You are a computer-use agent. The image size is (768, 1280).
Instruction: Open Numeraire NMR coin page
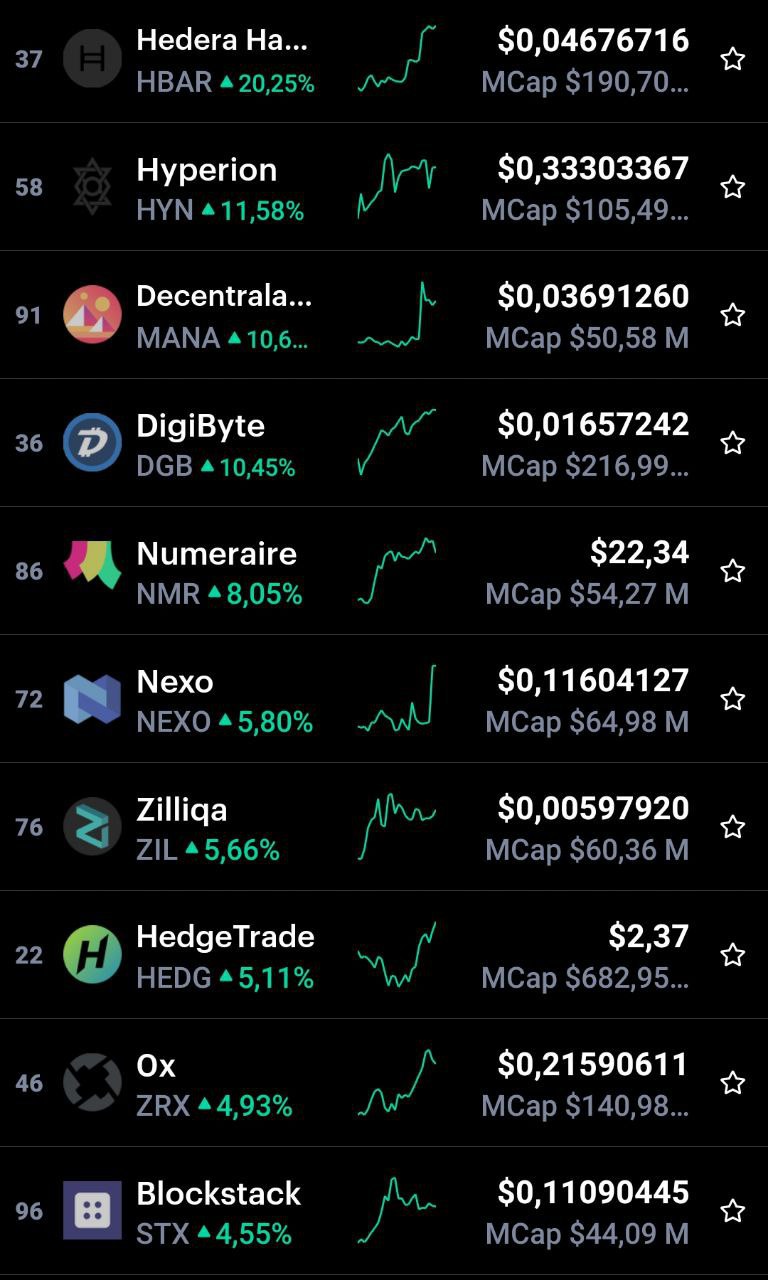(x=384, y=571)
